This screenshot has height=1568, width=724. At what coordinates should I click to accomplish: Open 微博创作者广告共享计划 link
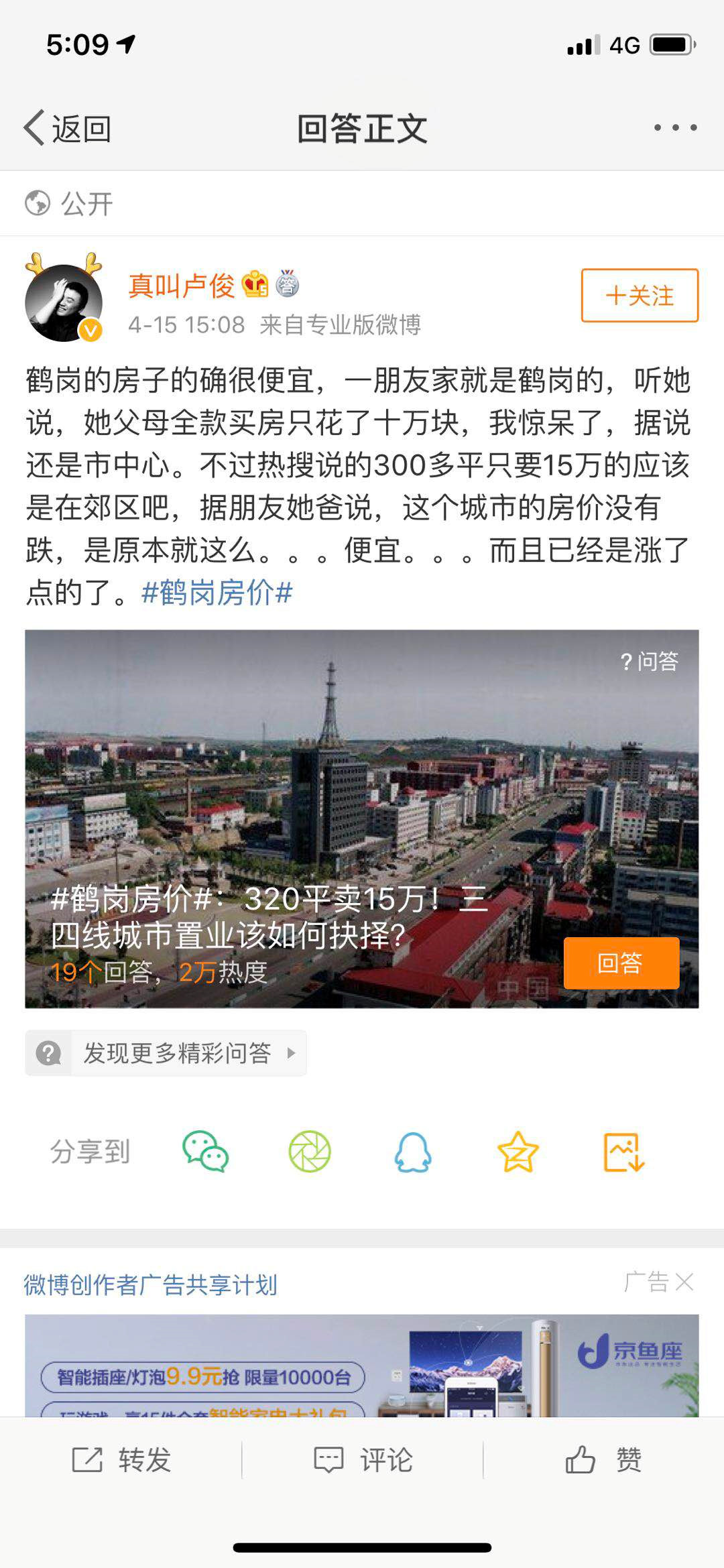pyautogui.click(x=151, y=1285)
